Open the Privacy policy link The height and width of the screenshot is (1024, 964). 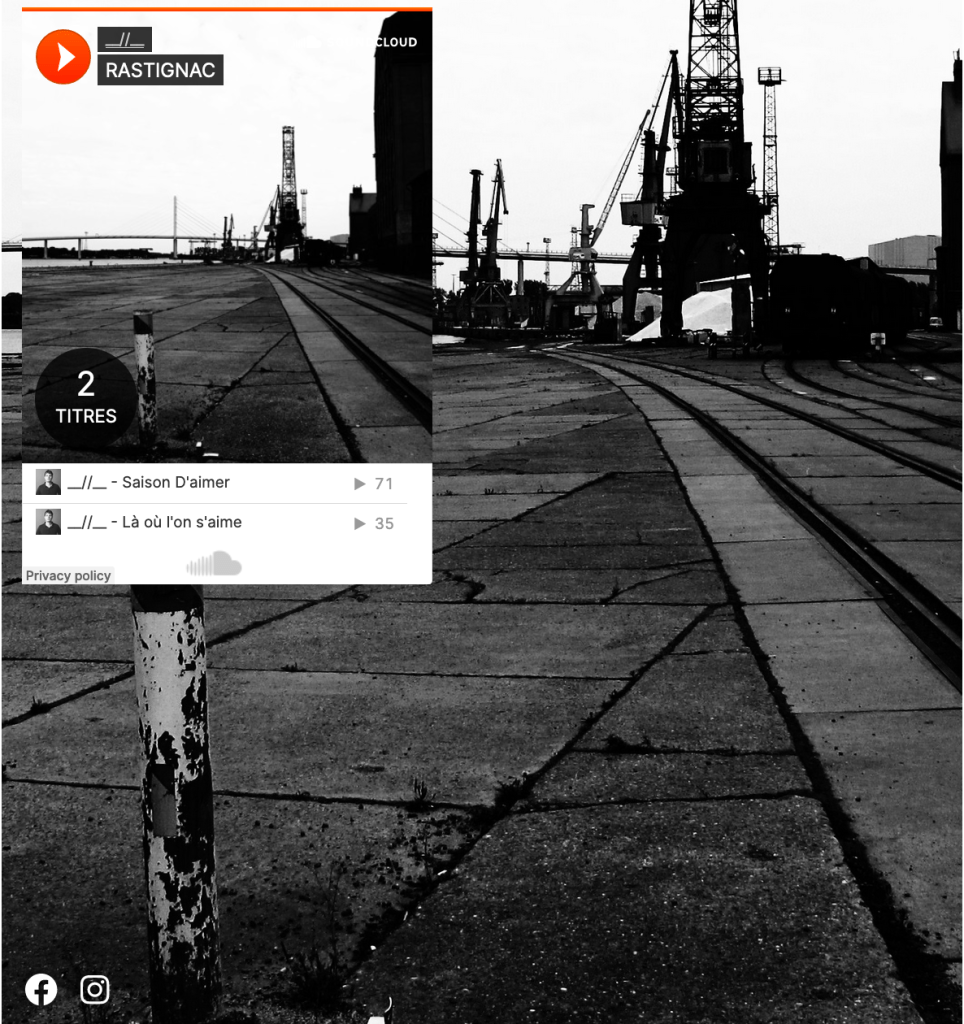click(68, 576)
